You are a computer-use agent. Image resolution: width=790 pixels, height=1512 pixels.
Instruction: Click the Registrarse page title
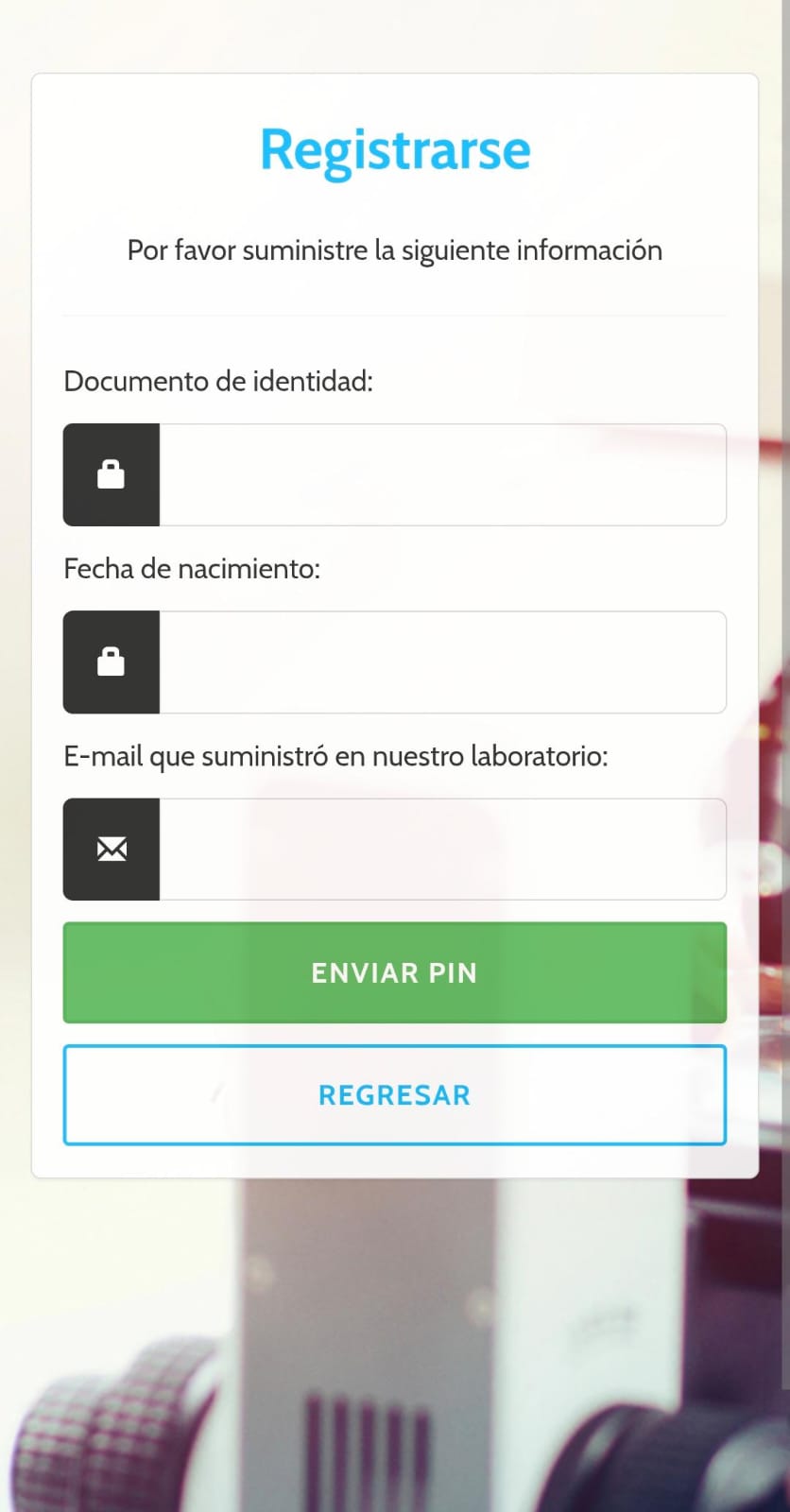(394, 148)
